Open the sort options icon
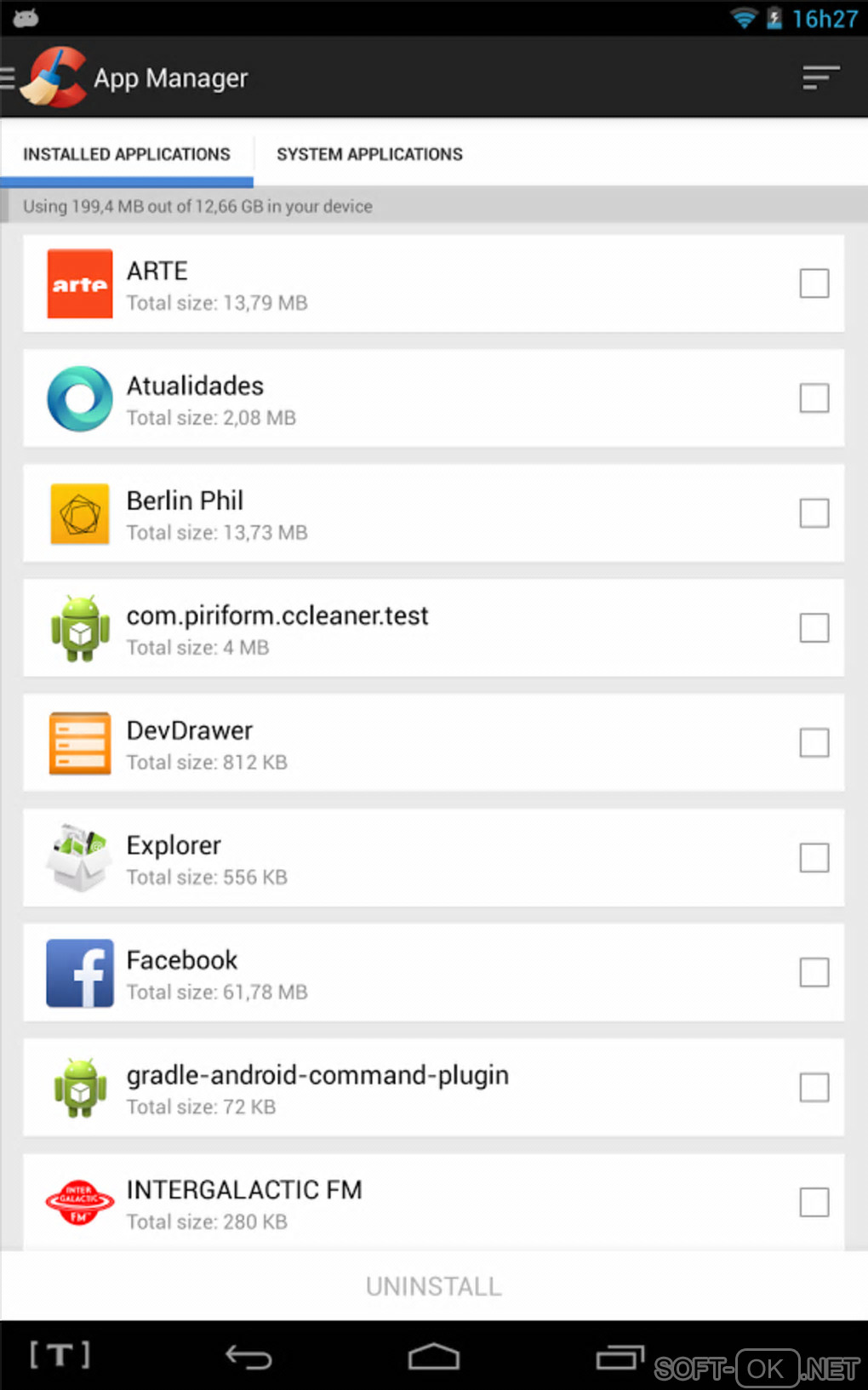The height and width of the screenshot is (1390, 868). (820, 77)
